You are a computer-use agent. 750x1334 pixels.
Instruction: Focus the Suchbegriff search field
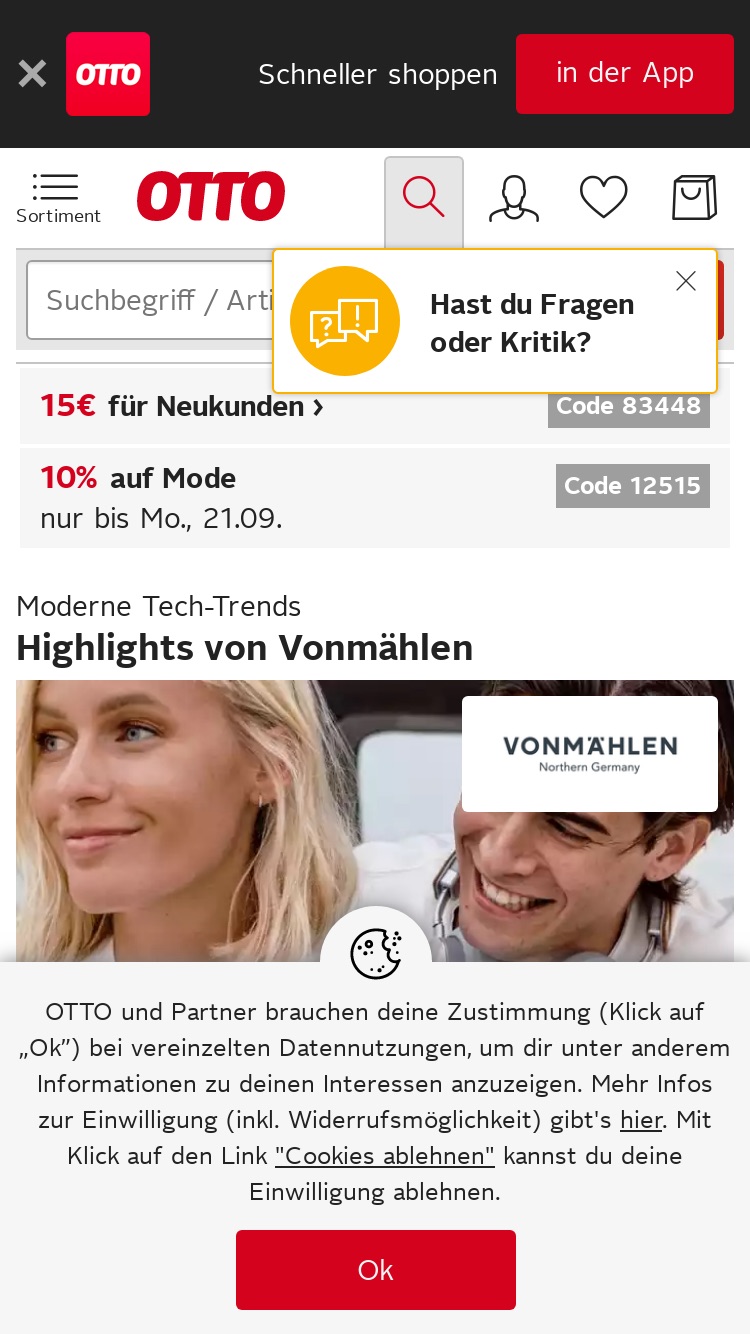click(150, 300)
